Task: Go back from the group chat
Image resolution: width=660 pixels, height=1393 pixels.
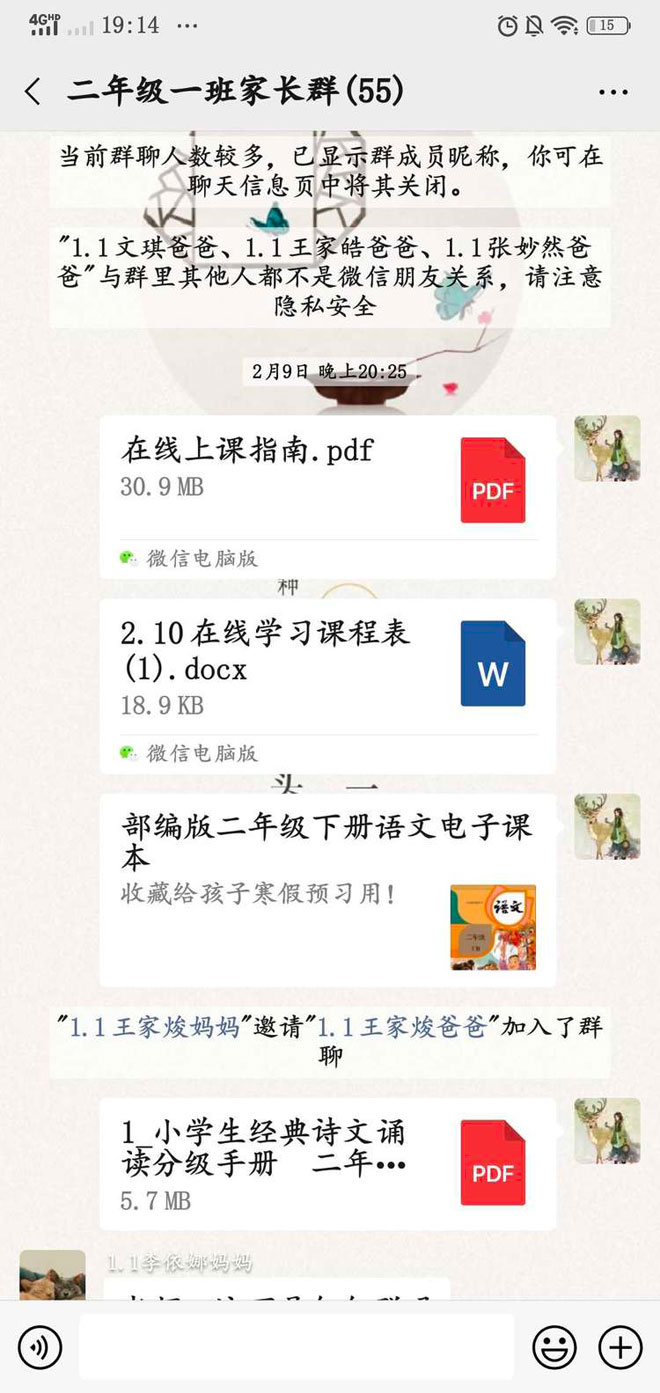Action: pyautogui.click(x=33, y=92)
